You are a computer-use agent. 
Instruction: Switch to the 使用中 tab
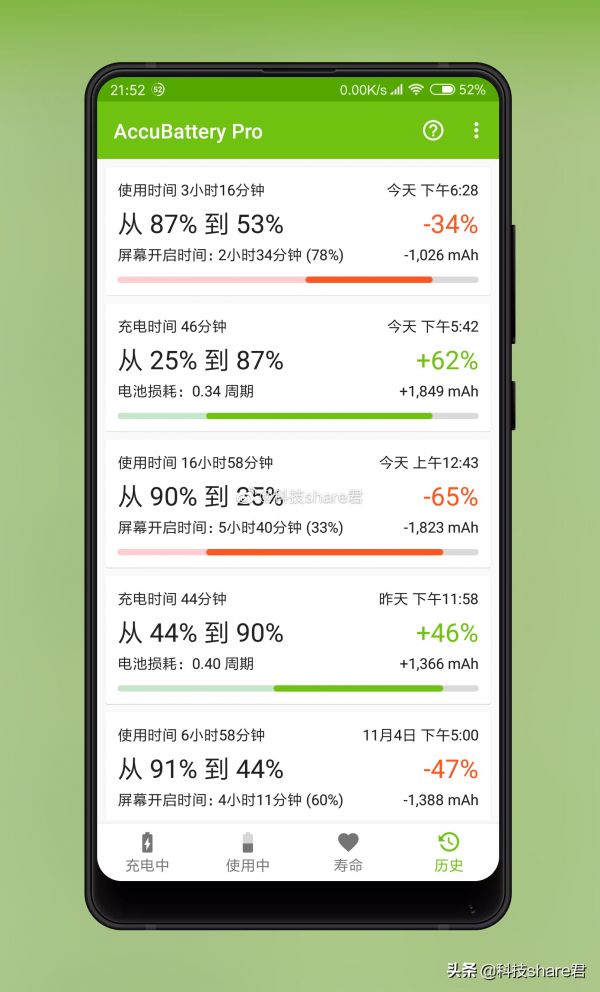(247, 852)
